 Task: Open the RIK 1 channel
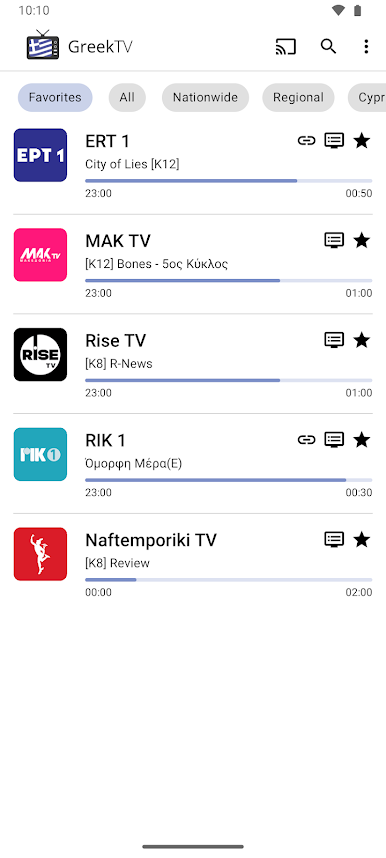click(193, 463)
